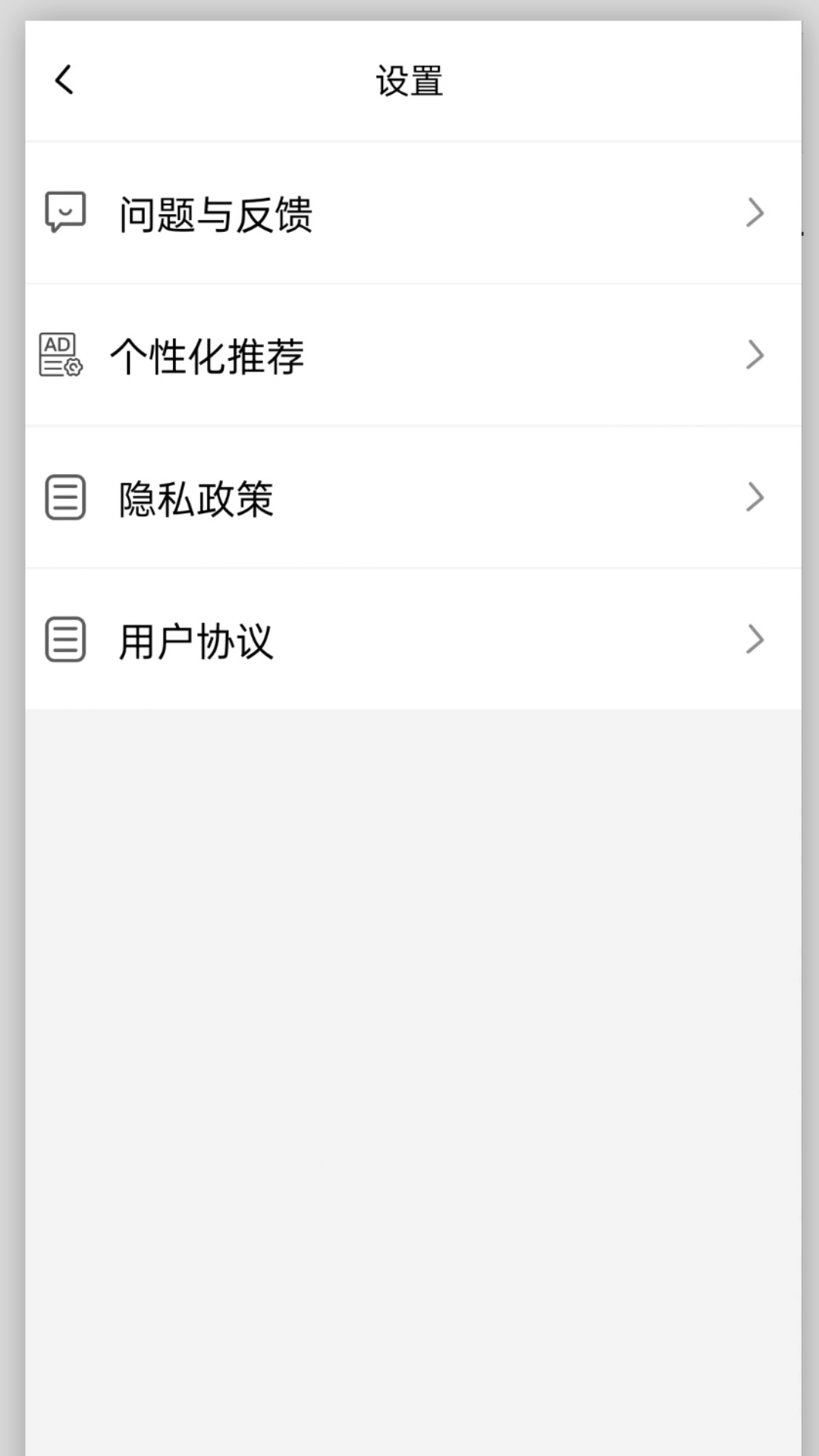The image size is (819, 1456).
Task: View the 隐私政策 page
Action: click(409, 498)
